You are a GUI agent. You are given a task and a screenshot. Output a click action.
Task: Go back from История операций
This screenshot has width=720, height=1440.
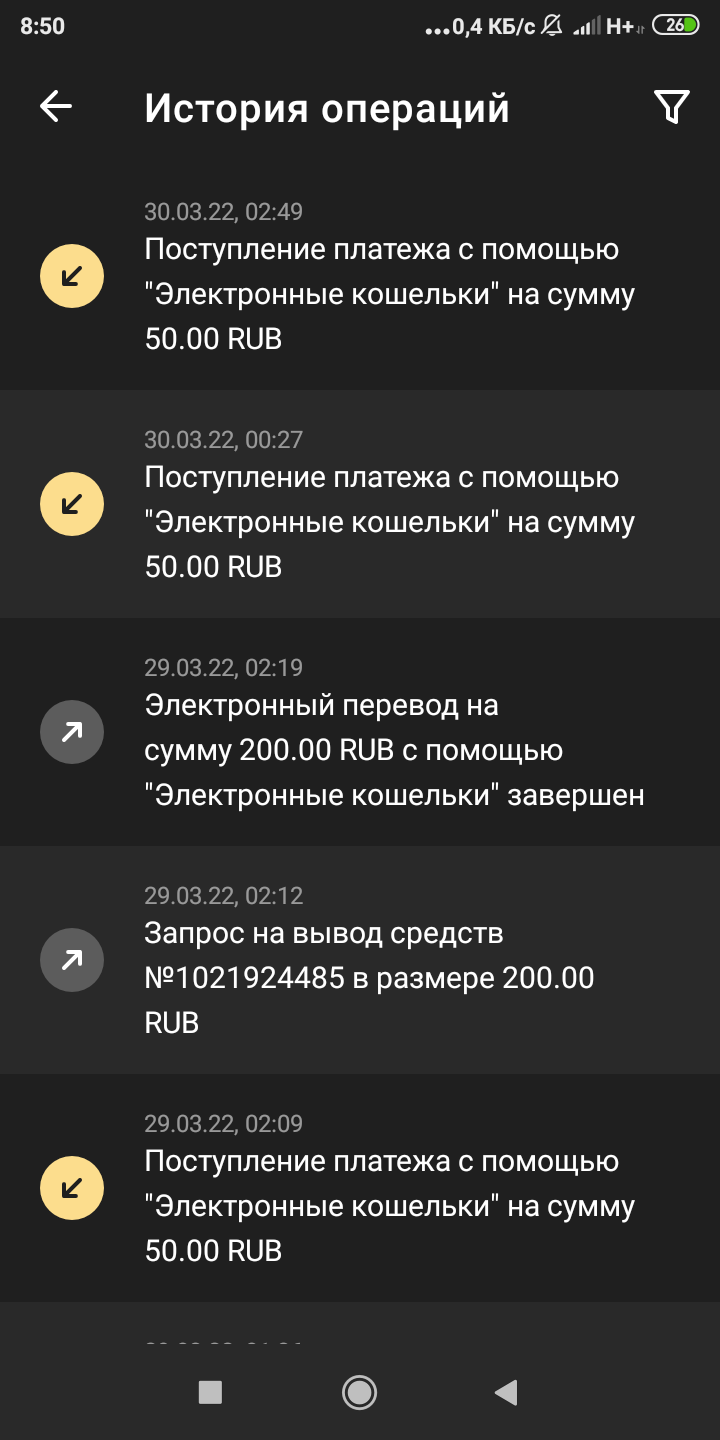(x=56, y=107)
